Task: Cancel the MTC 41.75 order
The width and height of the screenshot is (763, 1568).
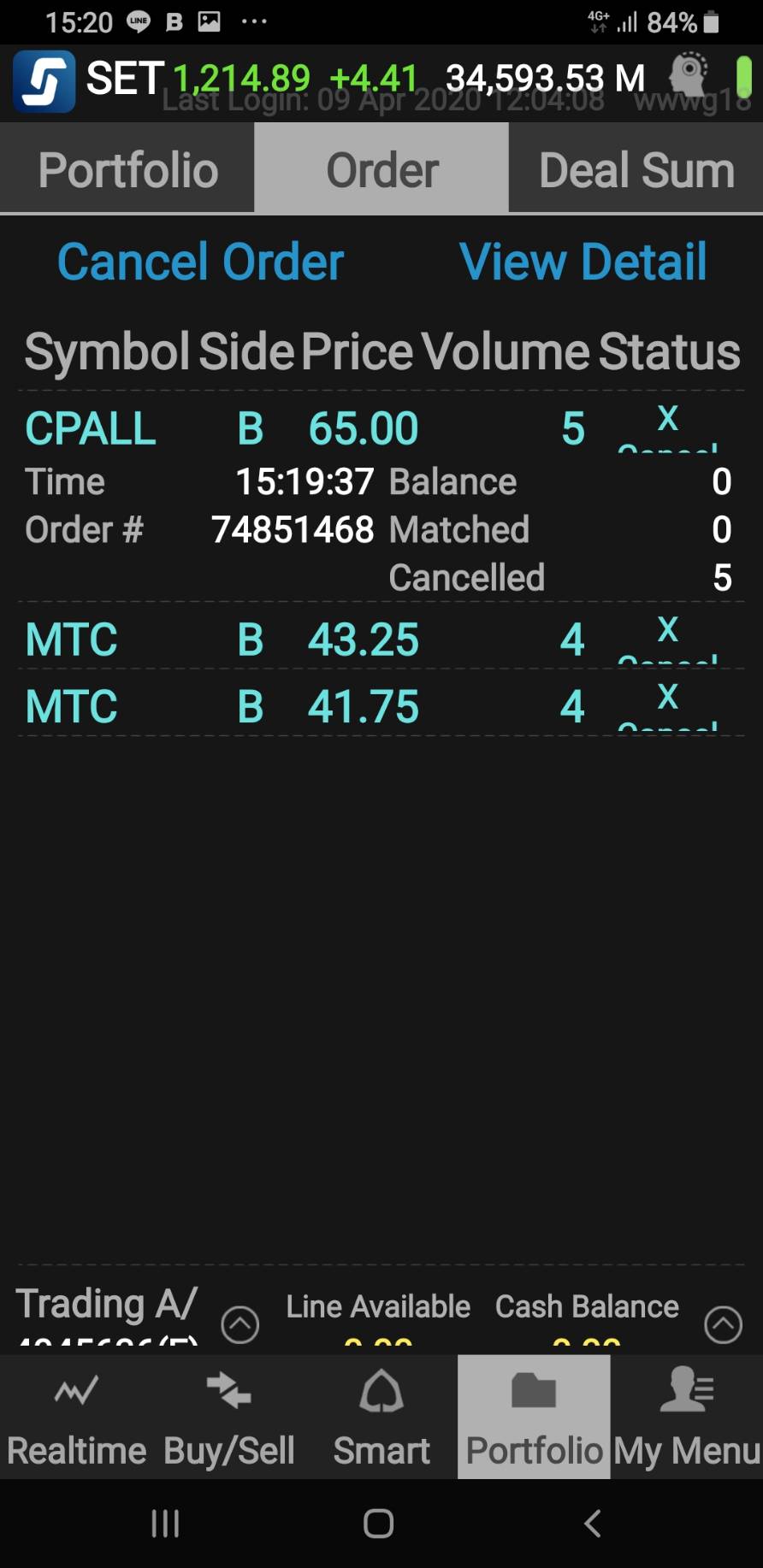Action: pos(667,704)
